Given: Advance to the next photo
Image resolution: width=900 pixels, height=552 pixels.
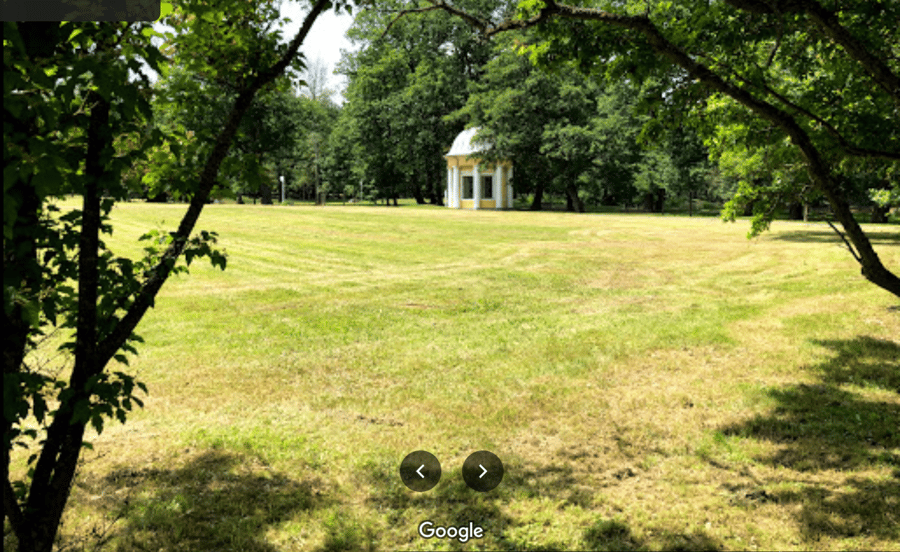Looking at the screenshot, I should pyautogui.click(x=482, y=471).
